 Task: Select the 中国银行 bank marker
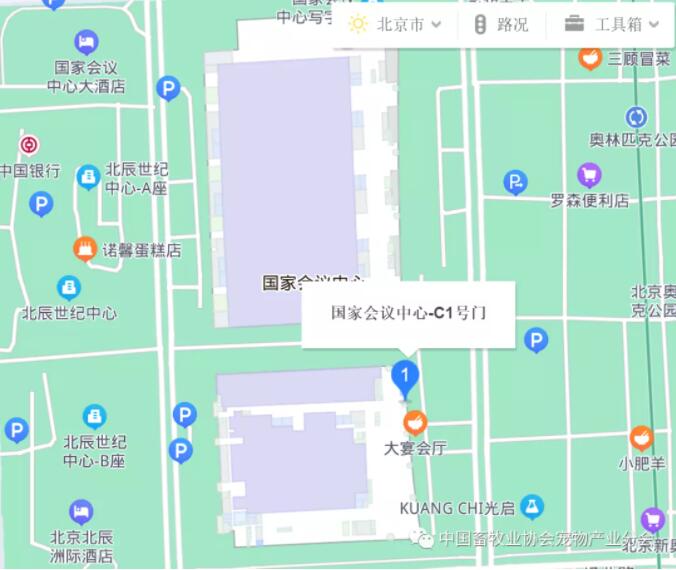tap(29, 146)
